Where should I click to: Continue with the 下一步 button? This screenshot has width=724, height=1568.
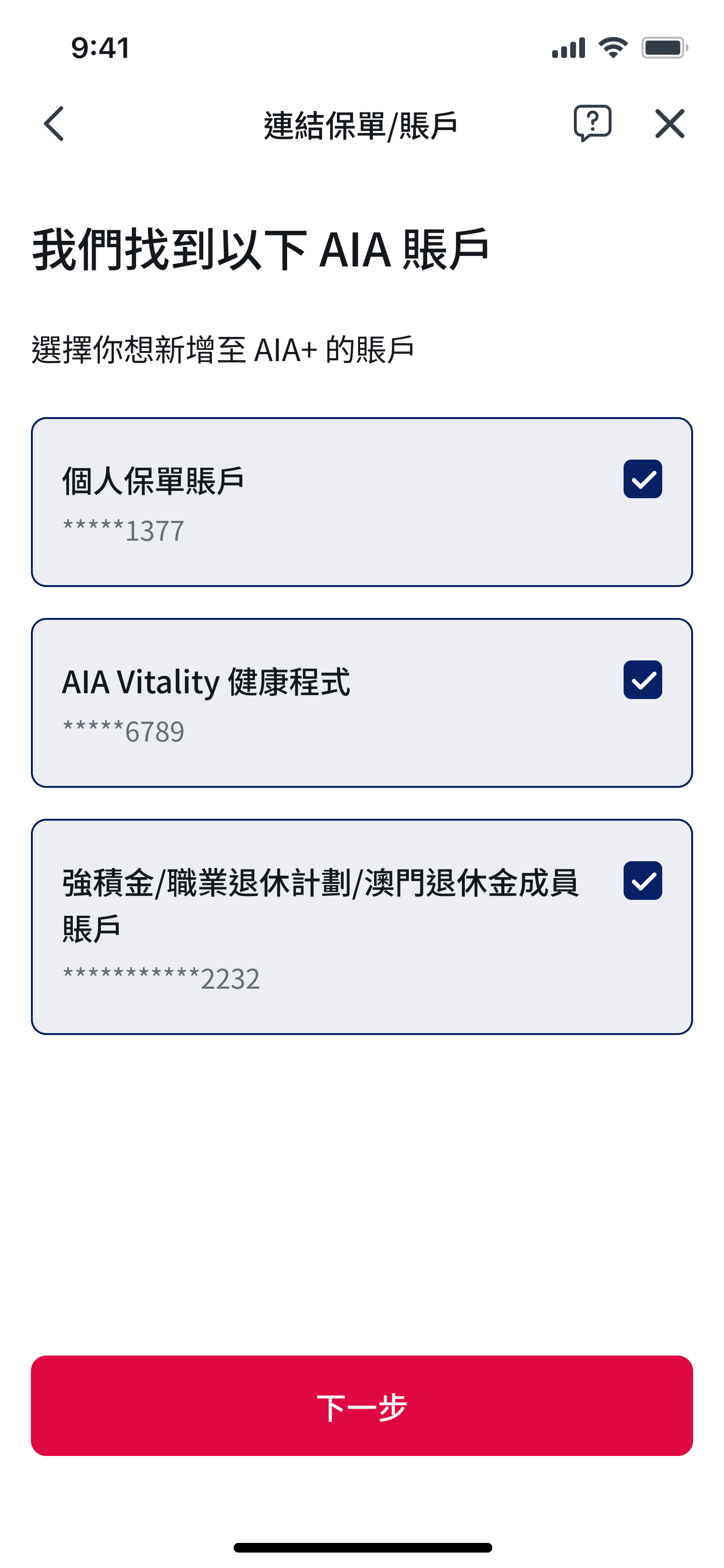click(x=362, y=1406)
